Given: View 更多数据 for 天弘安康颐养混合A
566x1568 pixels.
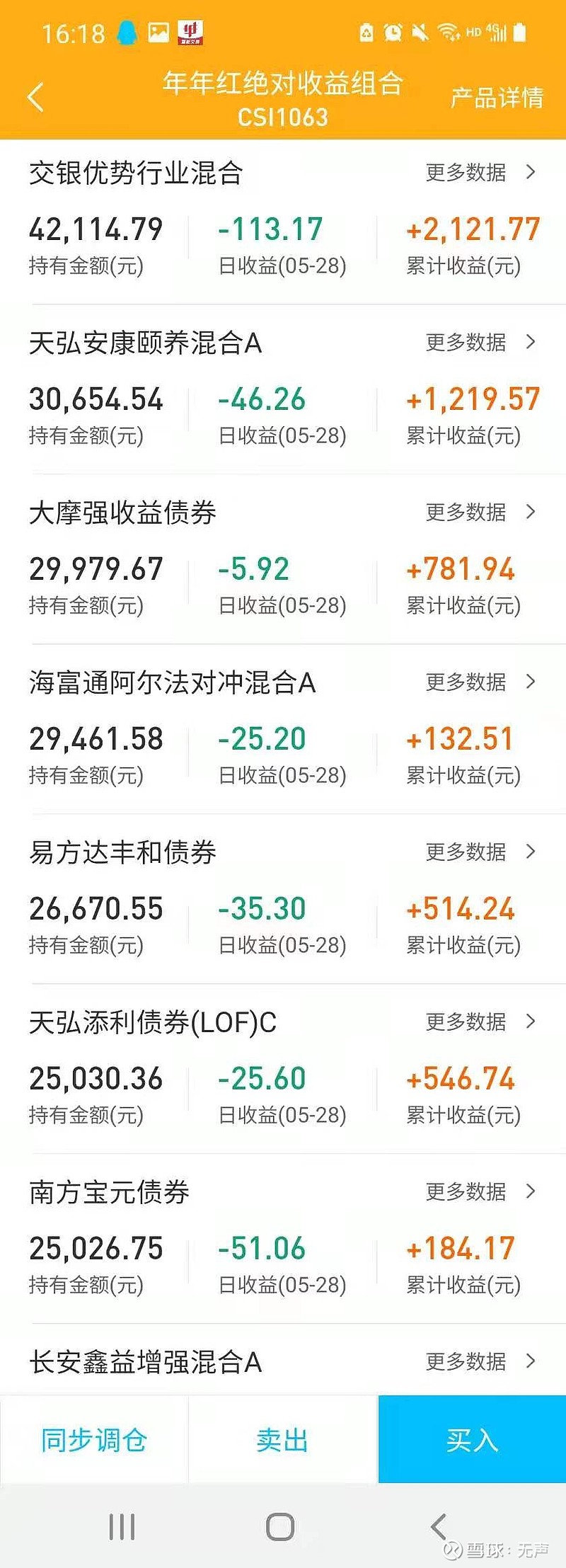Looking at the screenshot, I should (x=480, y=342).
